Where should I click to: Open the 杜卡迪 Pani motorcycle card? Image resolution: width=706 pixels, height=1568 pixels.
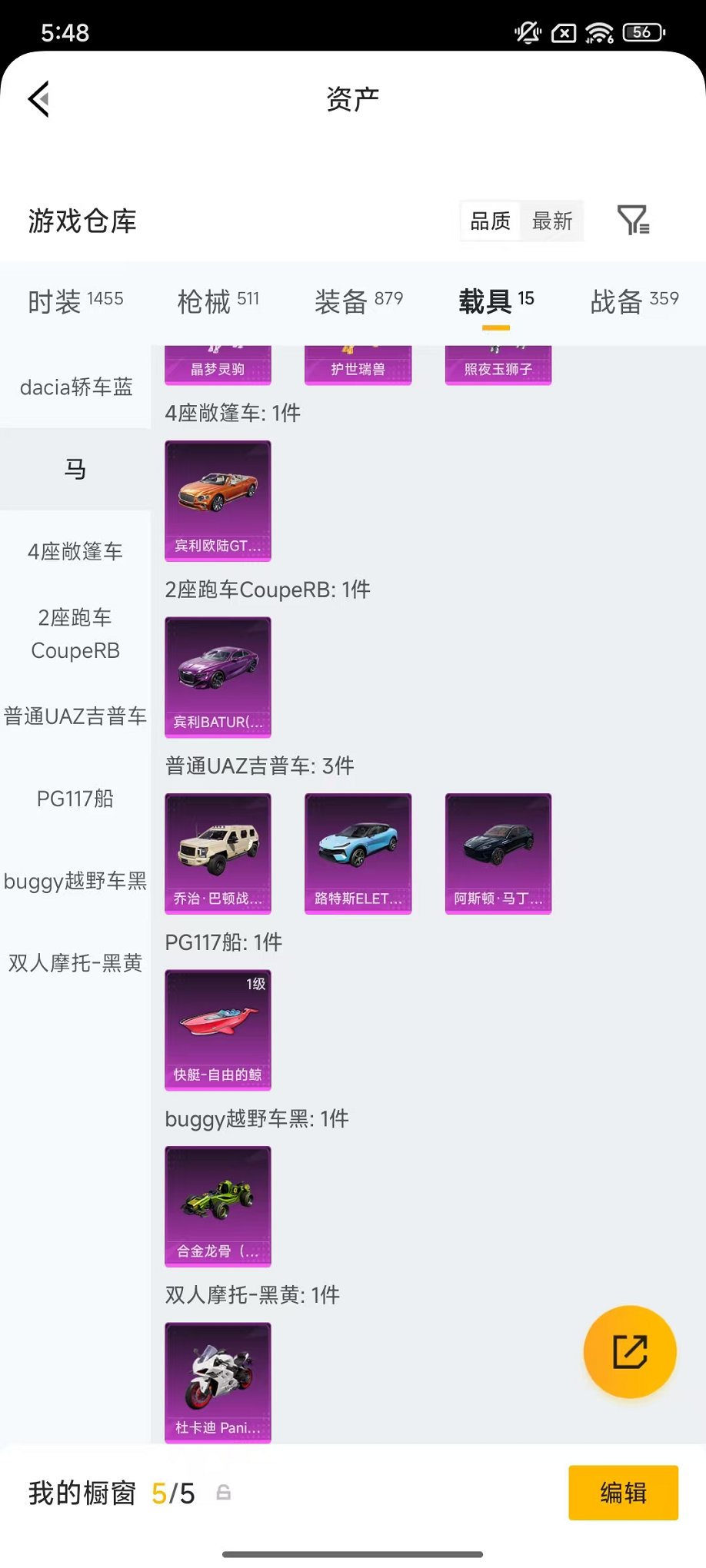pyautogui.click(x=218, y=1381)
